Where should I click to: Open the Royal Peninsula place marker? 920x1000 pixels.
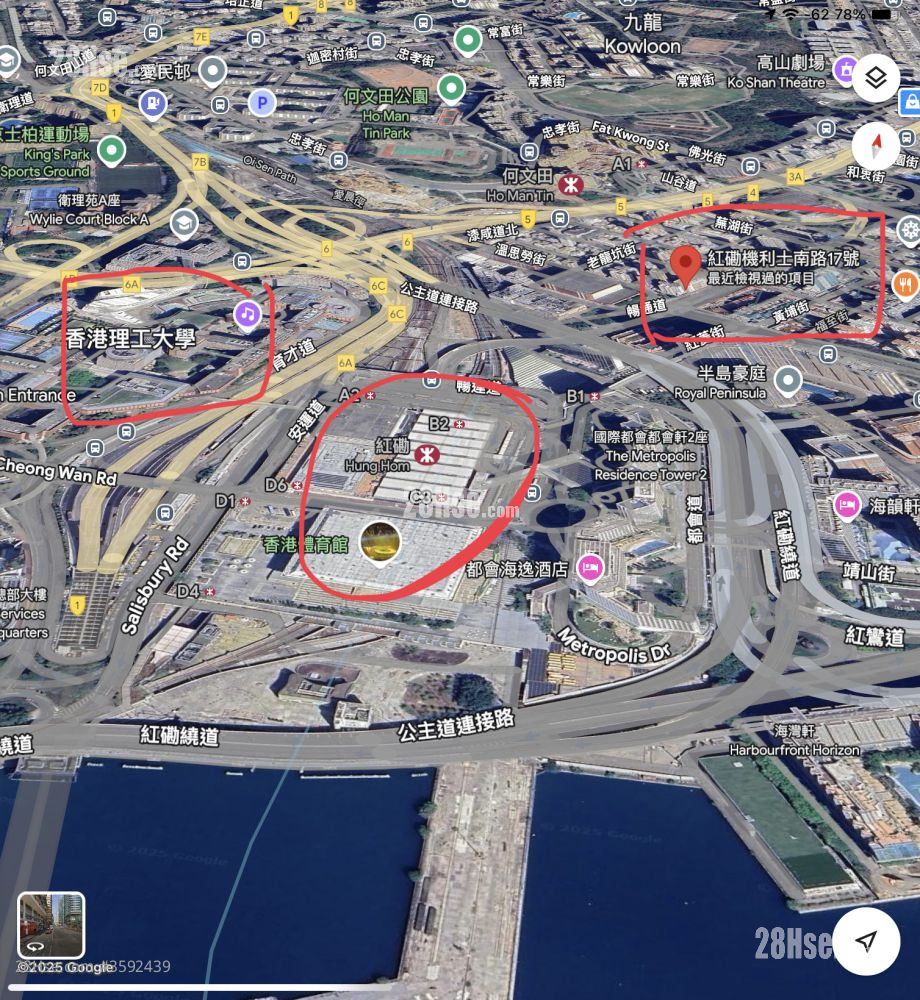point(789,380)
